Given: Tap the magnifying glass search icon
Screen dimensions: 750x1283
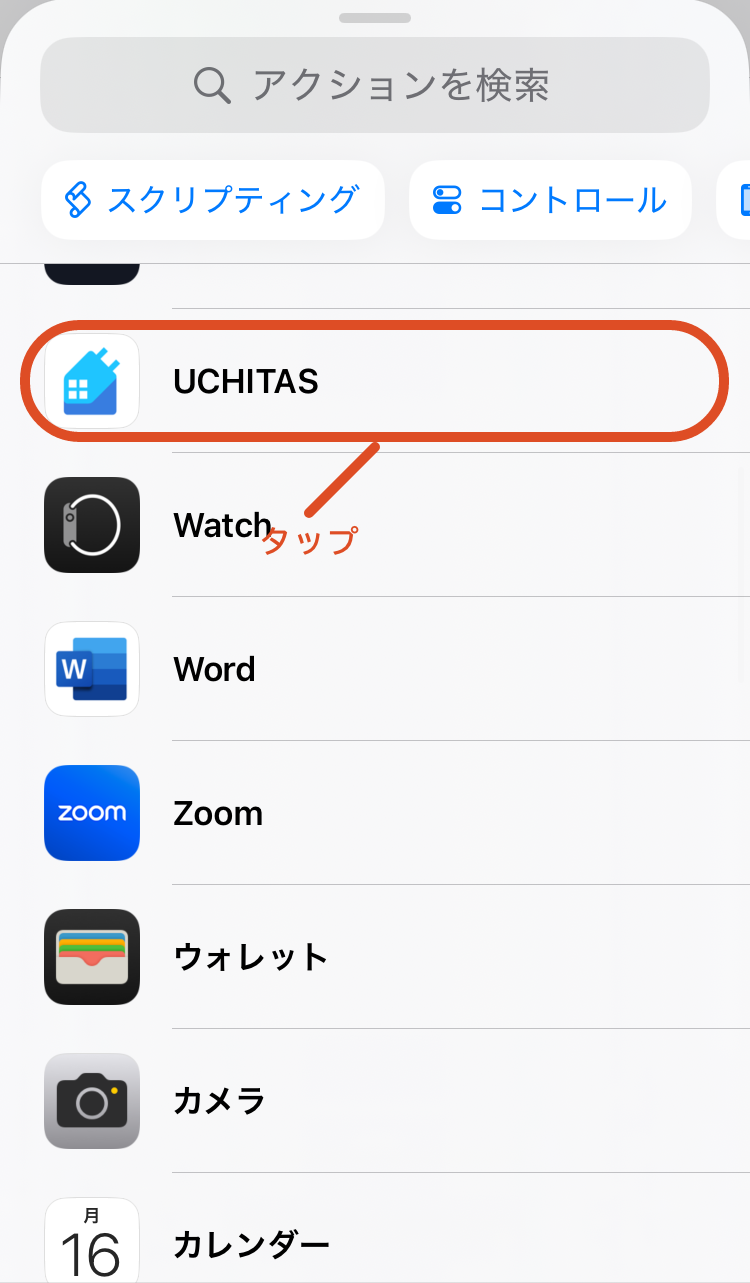Looking at the screenshot, I should (212, 85).
